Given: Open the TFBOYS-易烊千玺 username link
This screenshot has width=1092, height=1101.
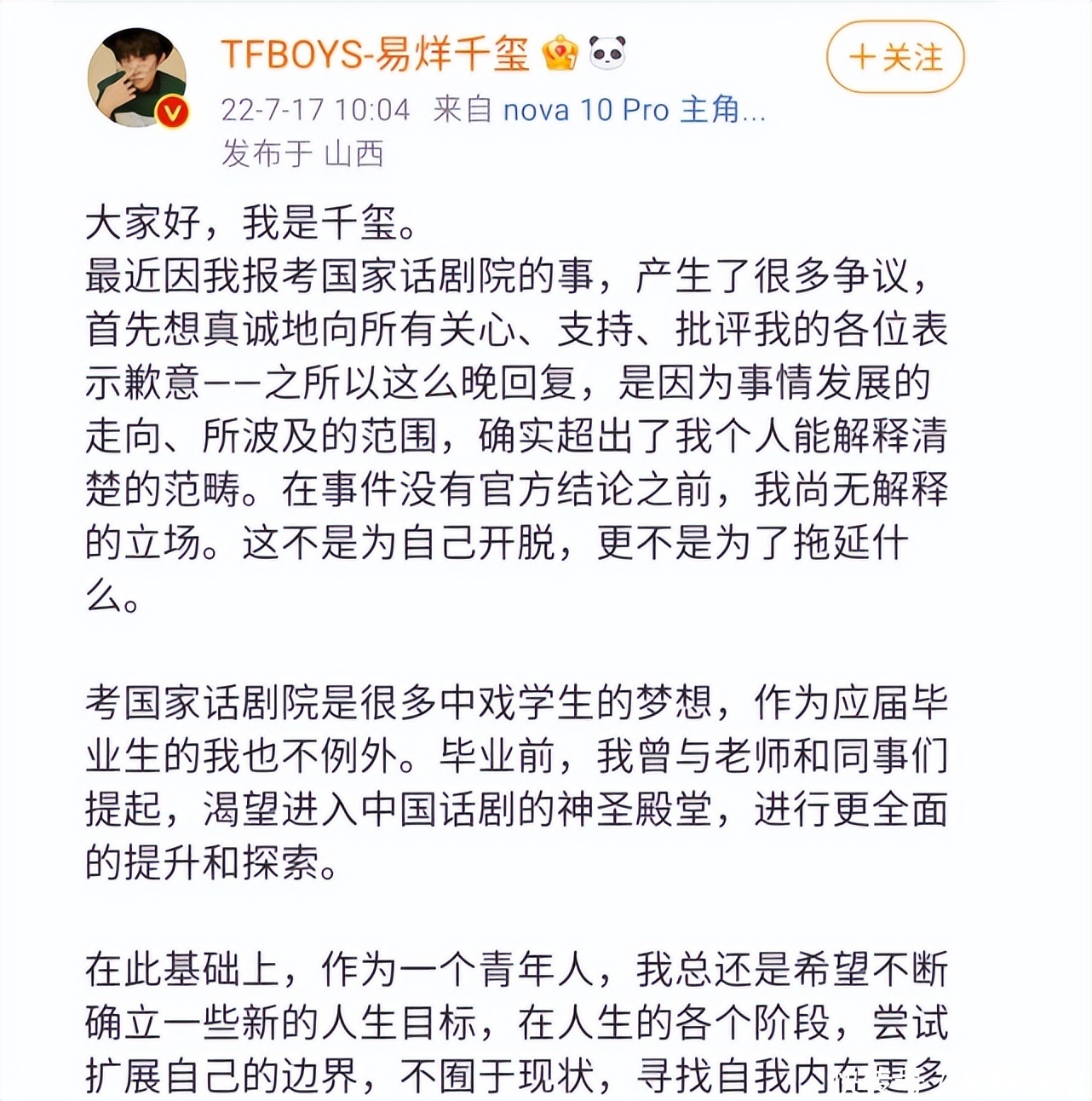Looking at the screenshot, I should tap(375, 54).
